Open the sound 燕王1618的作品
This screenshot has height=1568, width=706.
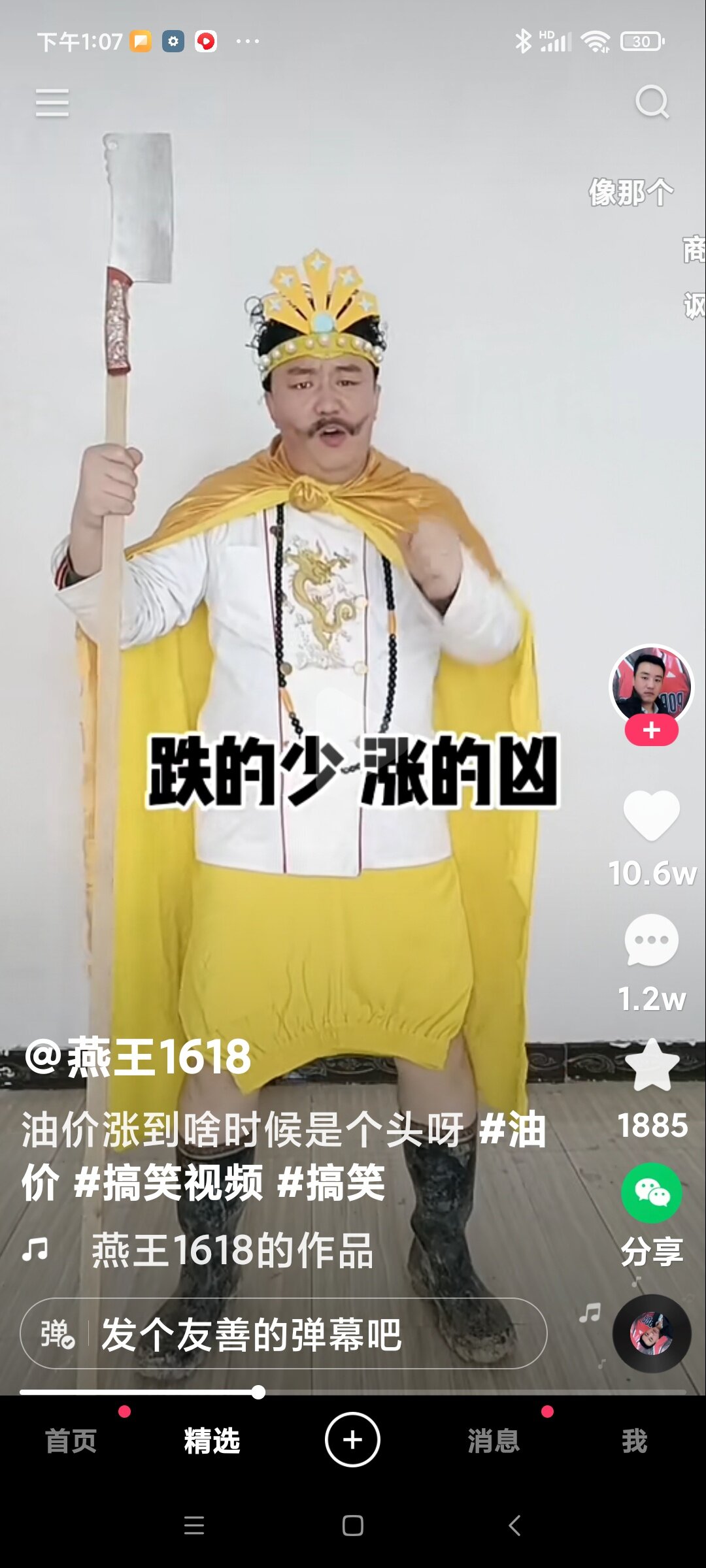[x=232, y=1250]
